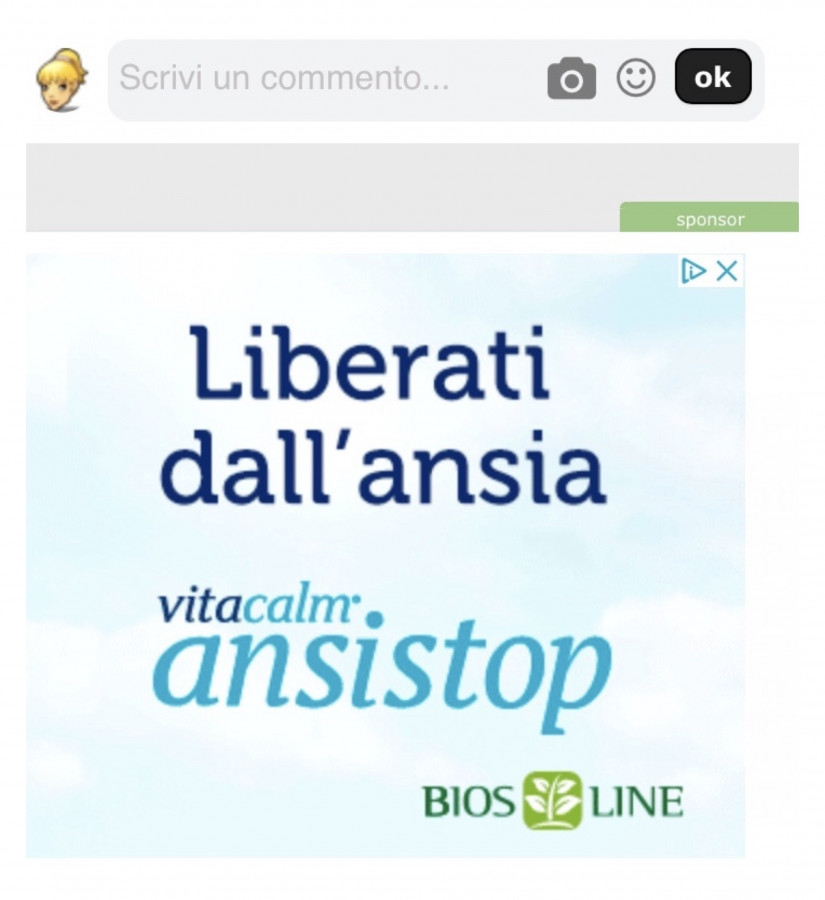This screenshot has width=825, height=900.
Task: Submit the comment with the ok button
Action: tap(712, 77)
